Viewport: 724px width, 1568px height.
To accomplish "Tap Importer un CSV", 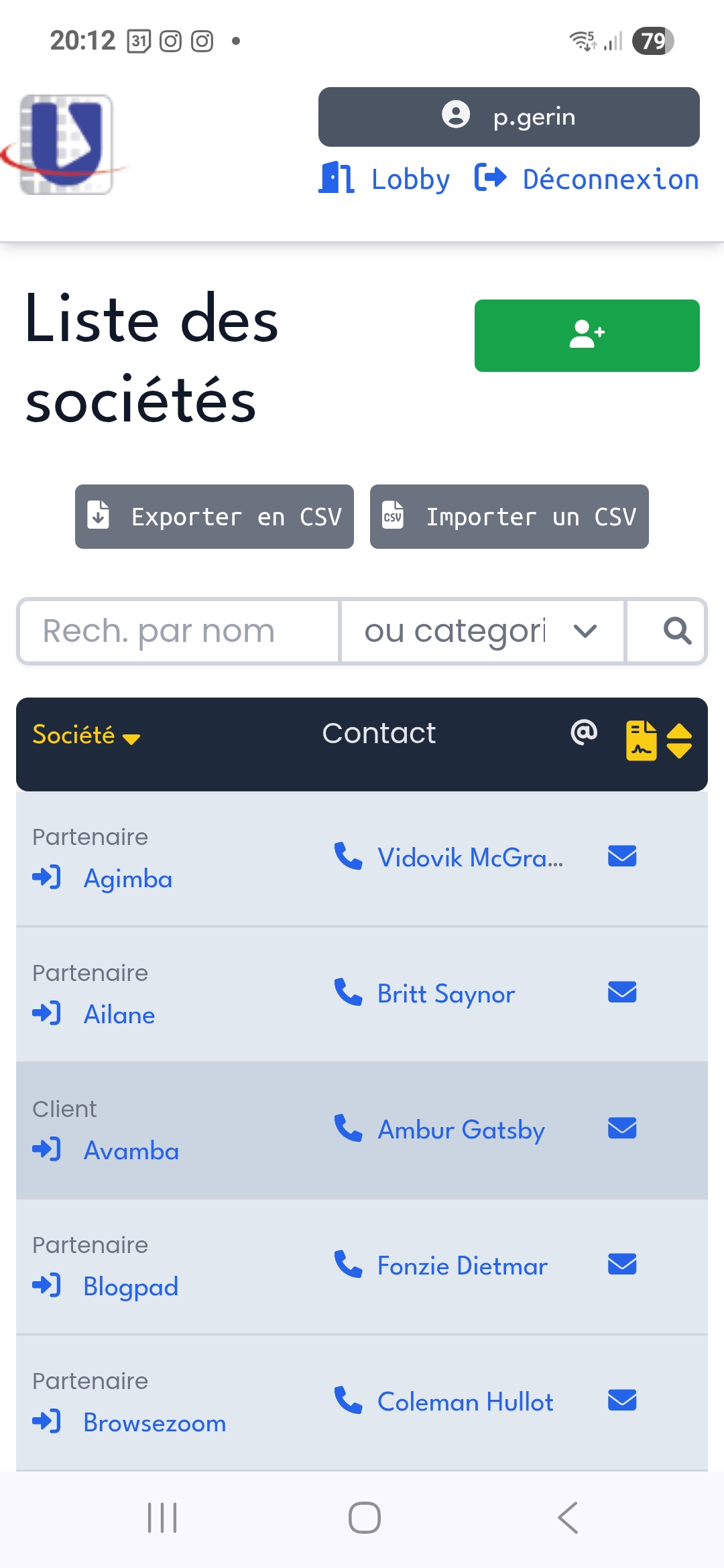I will tap(509, 517).
